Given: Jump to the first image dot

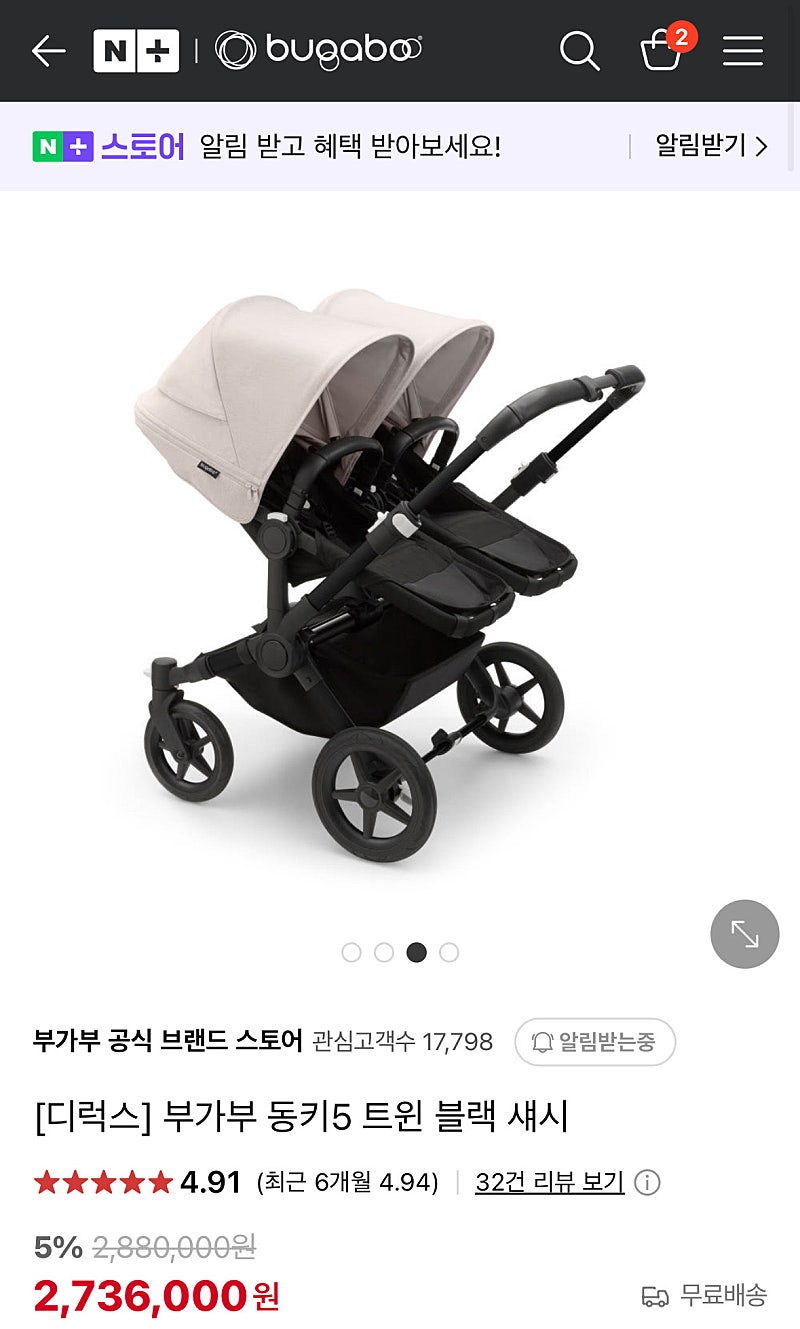Looking at the screenshot, I should [x=351, y=952].
